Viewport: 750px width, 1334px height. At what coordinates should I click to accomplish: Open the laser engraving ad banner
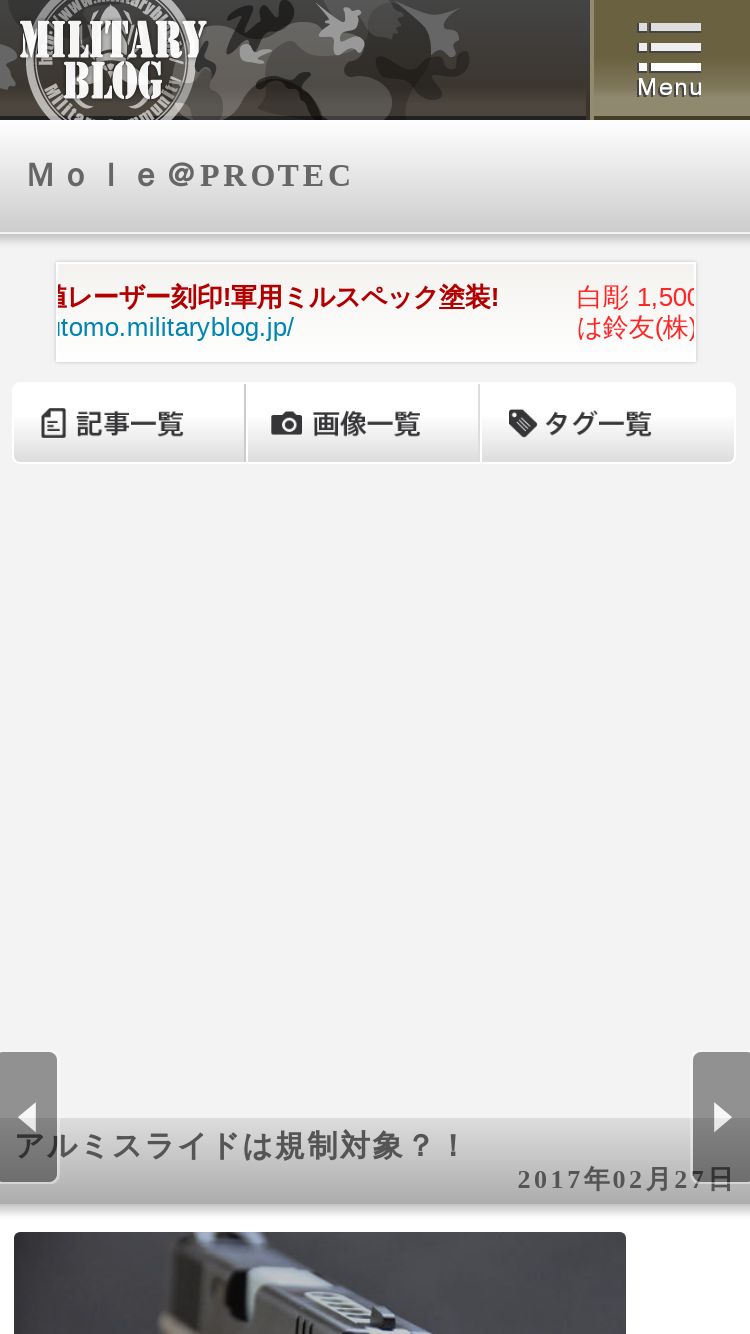(x=376, y=312)
